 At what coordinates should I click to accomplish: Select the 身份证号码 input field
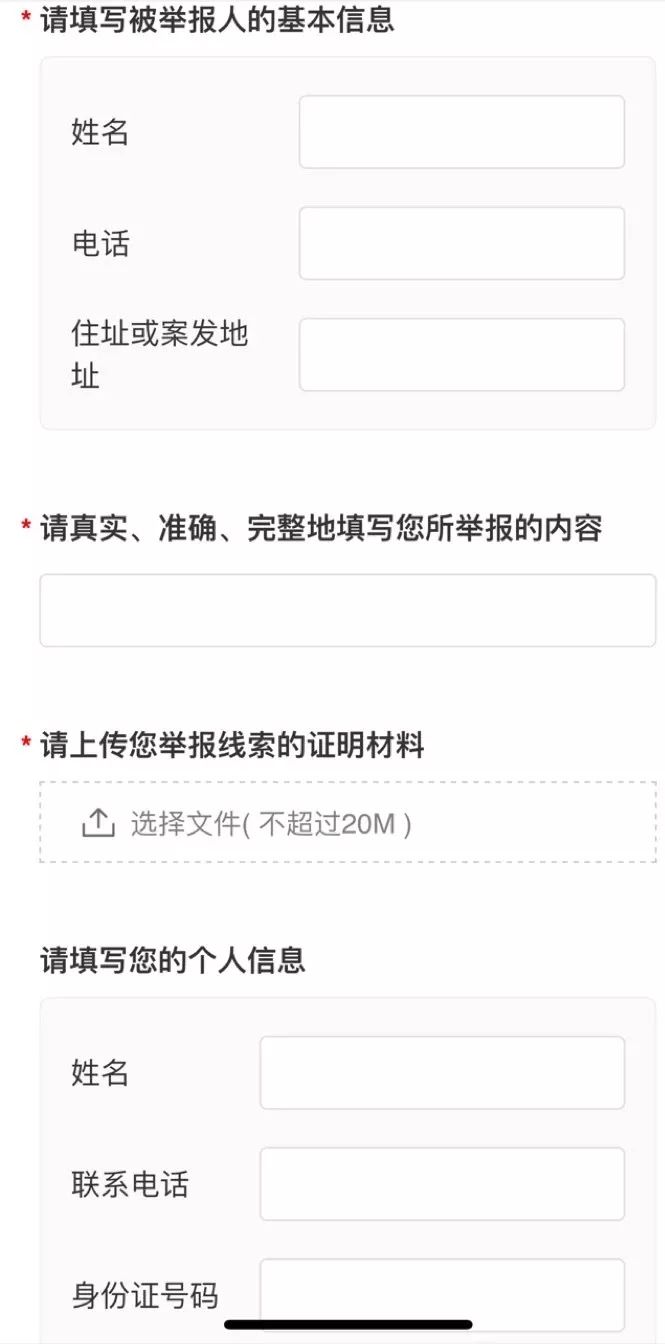click(442, 1295)
